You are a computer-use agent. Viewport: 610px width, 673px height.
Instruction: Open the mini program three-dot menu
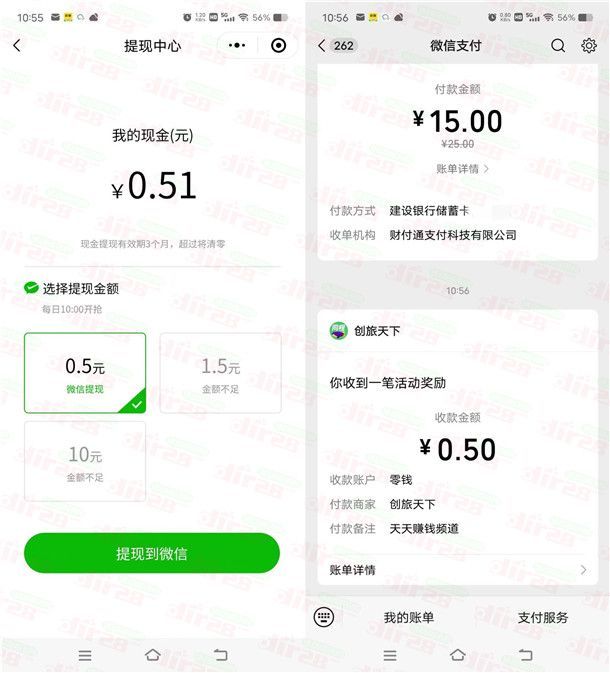coord(237,46)
